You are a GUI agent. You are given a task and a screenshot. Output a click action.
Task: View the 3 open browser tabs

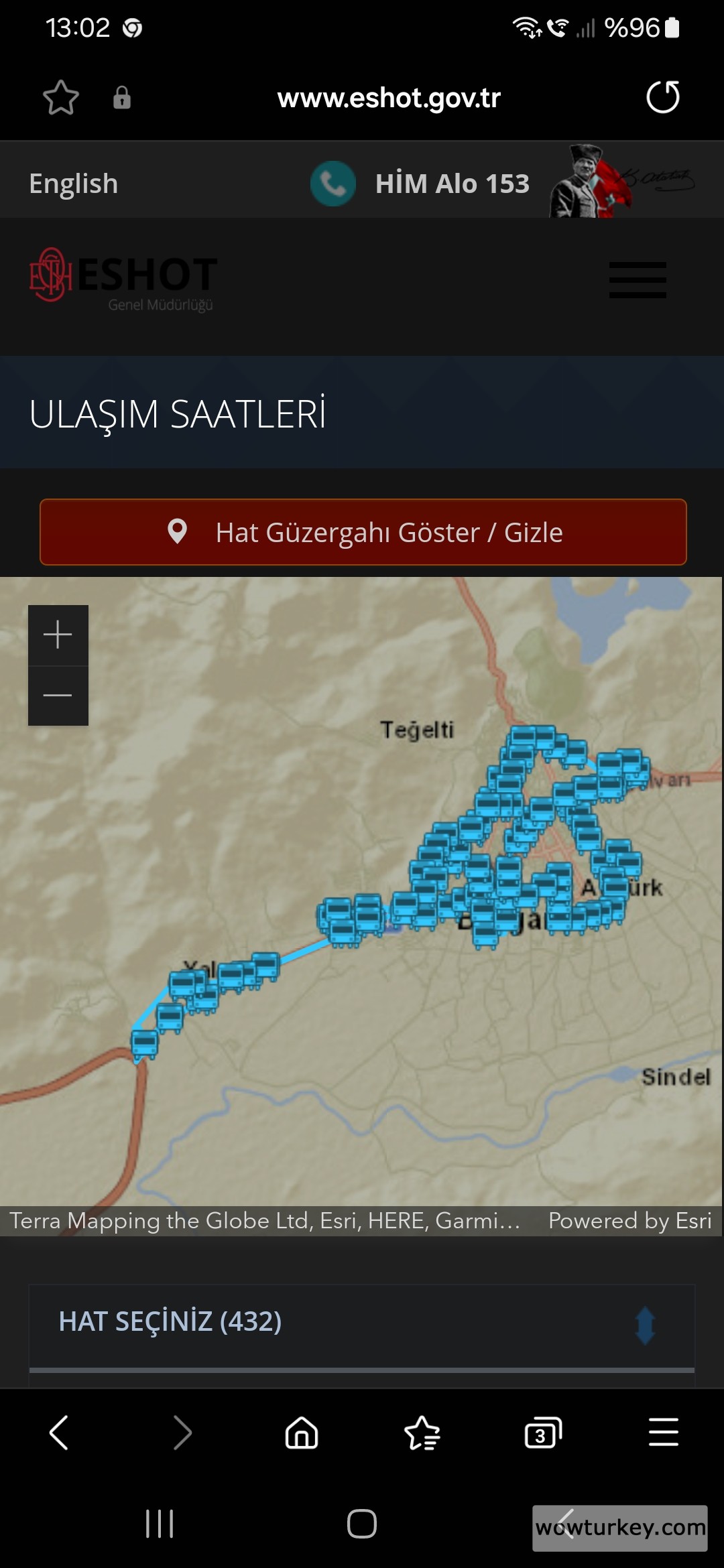(x=542, y=1433)
